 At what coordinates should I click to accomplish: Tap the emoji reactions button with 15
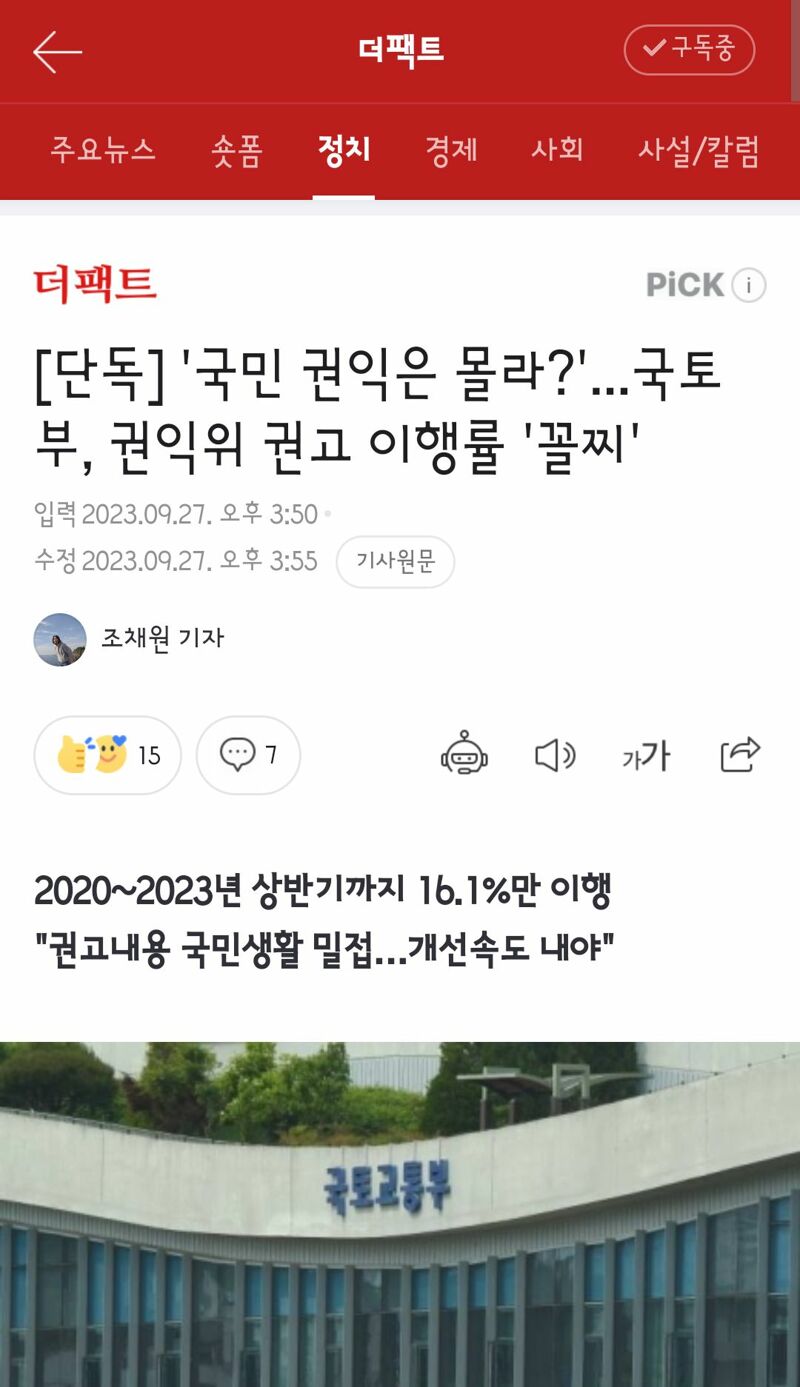coord(108,755)
